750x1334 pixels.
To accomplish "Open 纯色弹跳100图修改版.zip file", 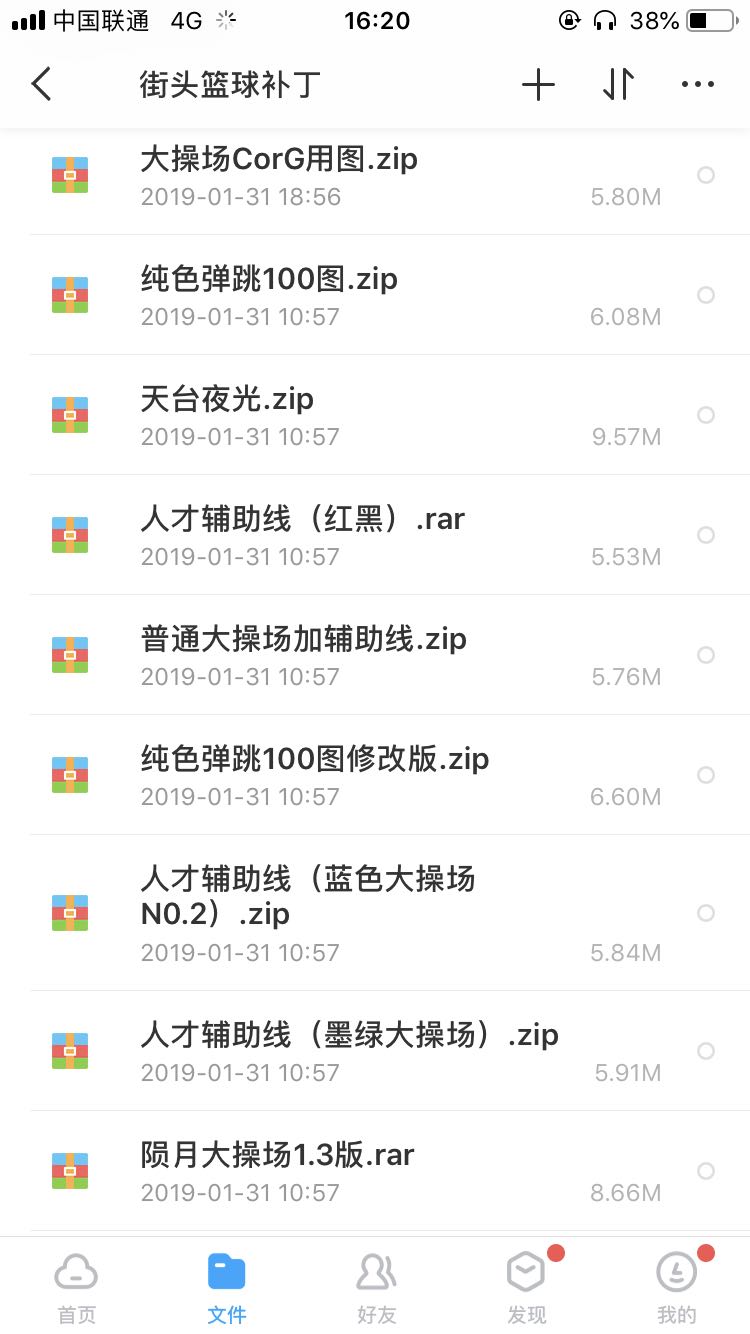I will [x=315, y=759].
